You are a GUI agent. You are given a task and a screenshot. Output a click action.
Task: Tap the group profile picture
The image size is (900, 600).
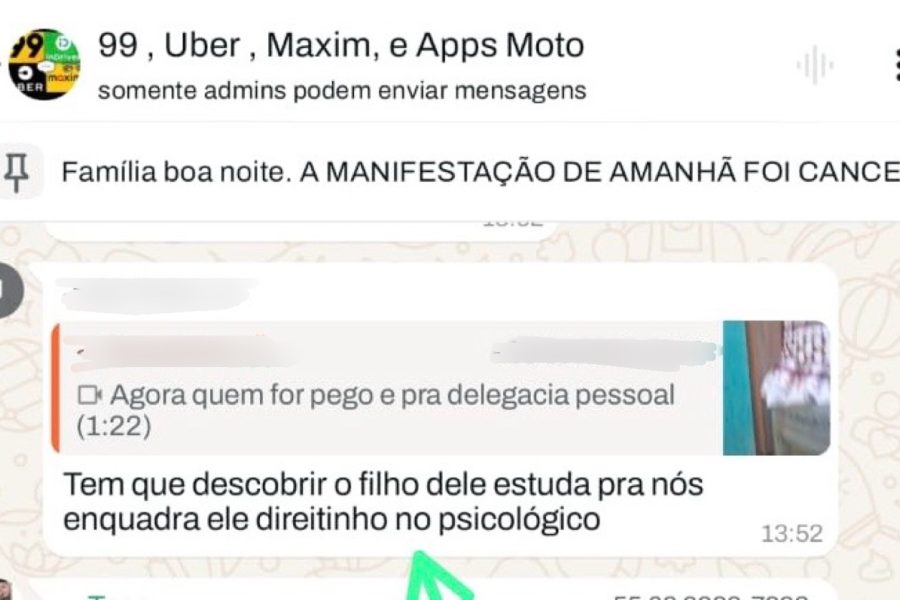(43, 64)
